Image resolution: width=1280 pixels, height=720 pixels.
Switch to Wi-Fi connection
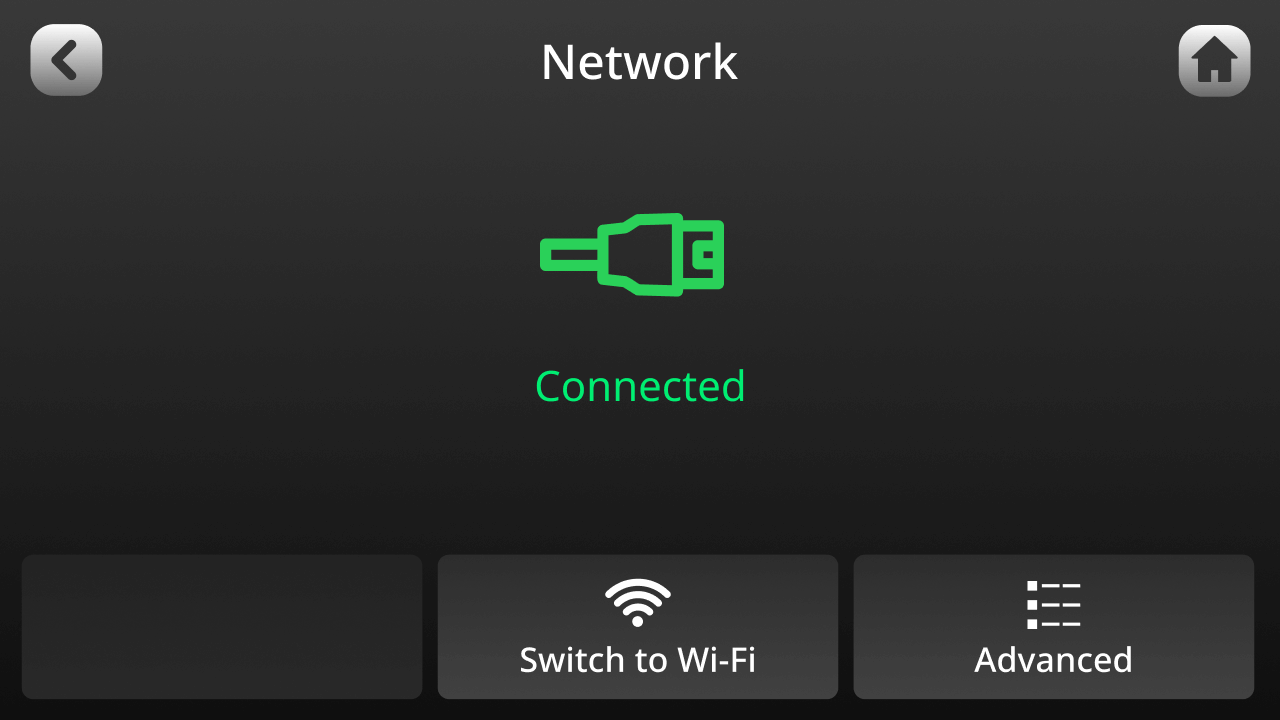(x=638, y=627)
